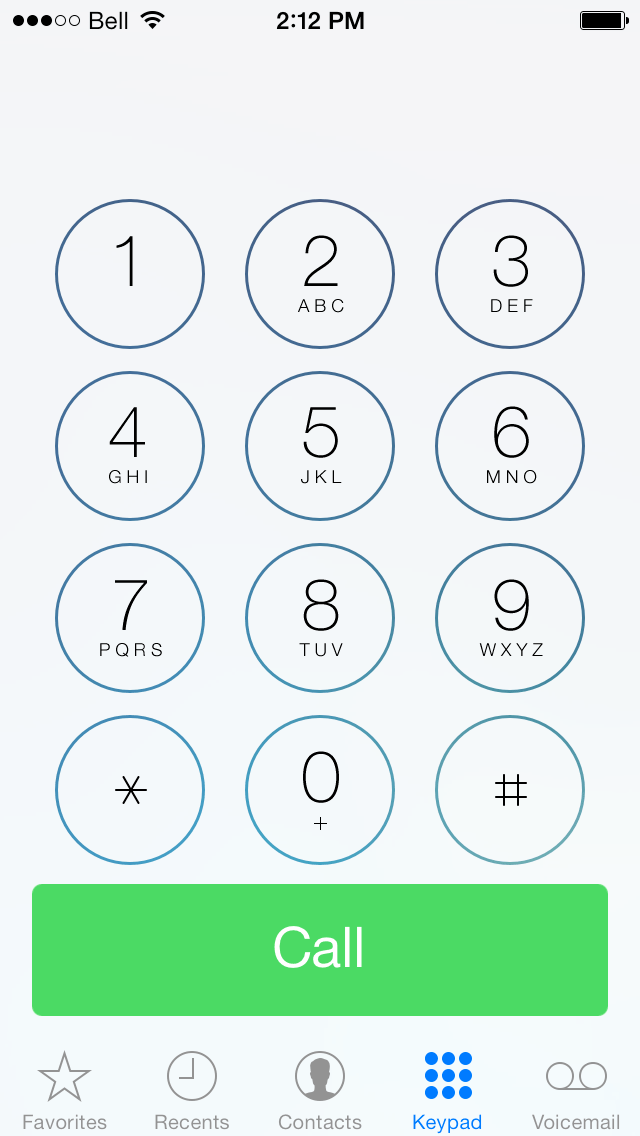Screen dimensions: 640x1136
Task: Tap the 2 ABC key
Action: coord(320,274)
